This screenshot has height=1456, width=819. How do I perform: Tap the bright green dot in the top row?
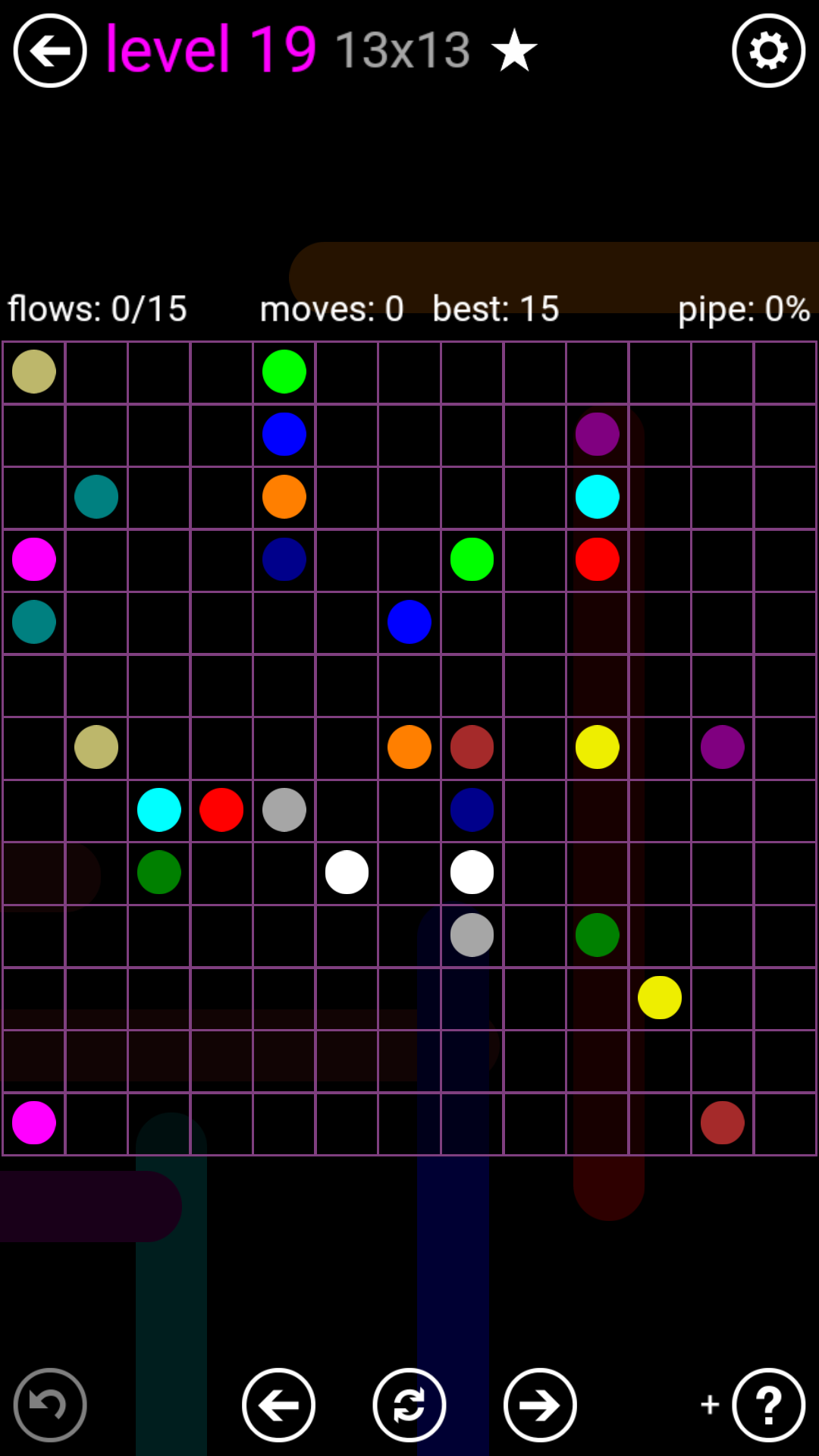(284, 372)
